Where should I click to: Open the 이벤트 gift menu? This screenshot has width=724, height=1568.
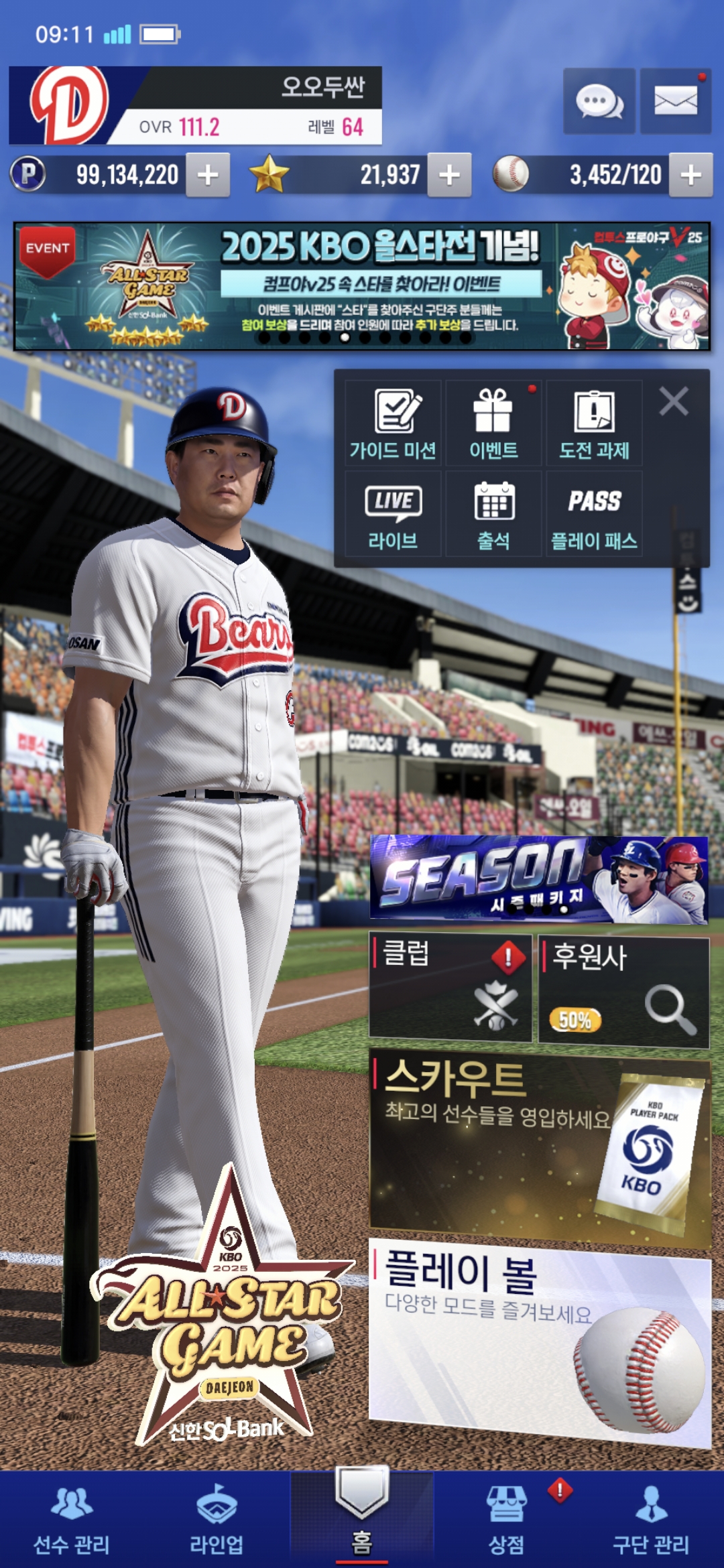[493, 423]
